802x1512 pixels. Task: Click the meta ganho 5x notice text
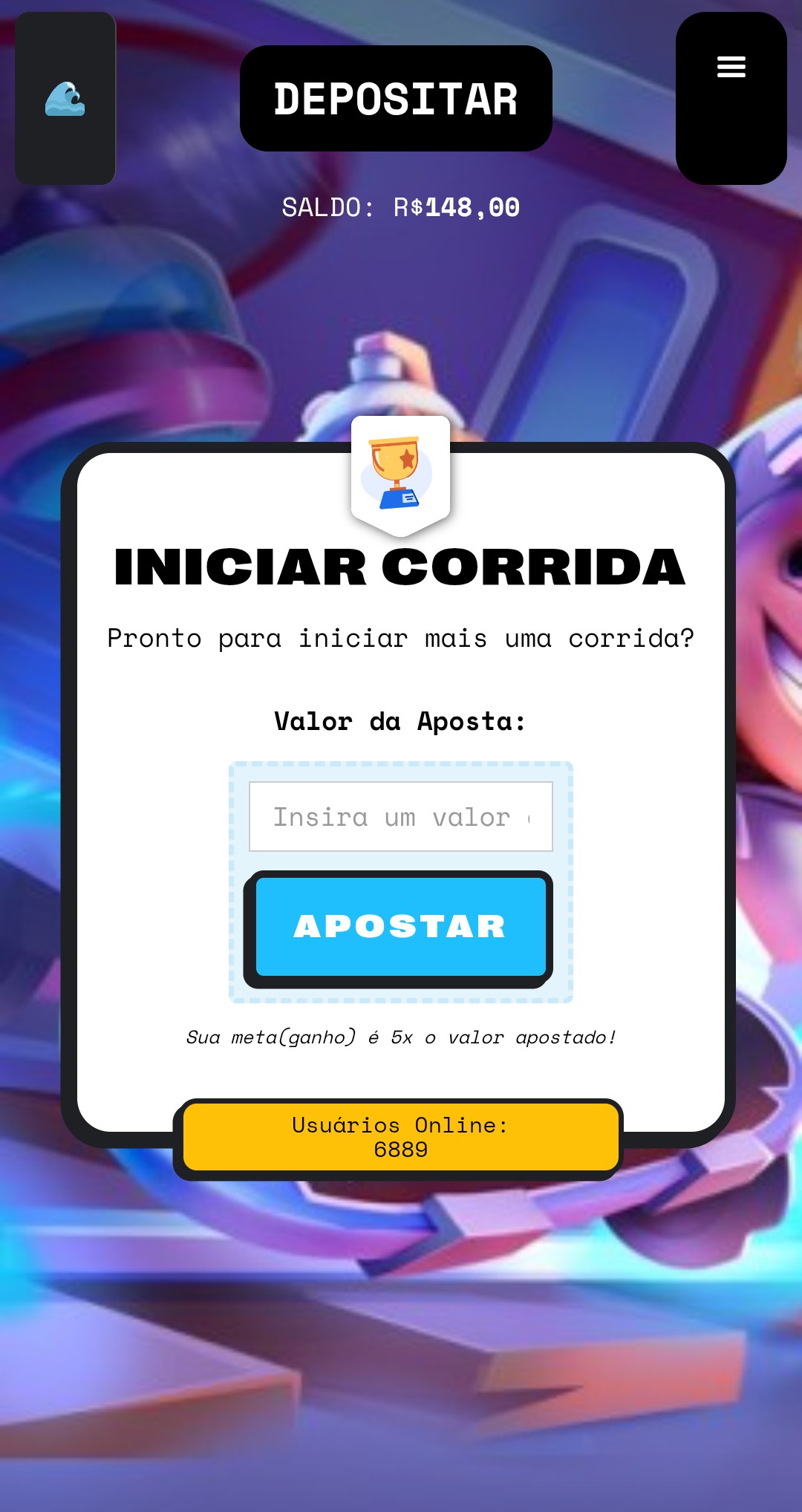point(400,1037)
